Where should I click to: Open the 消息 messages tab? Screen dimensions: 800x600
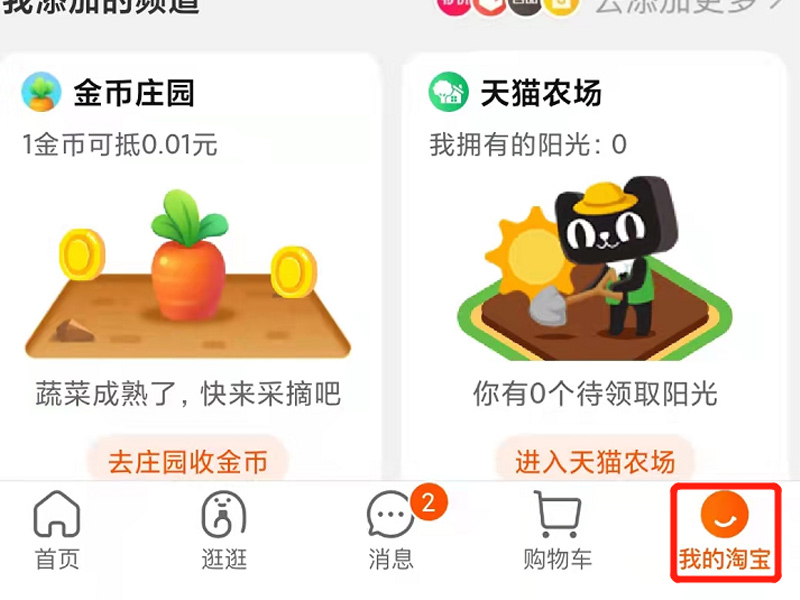(391, 532)
